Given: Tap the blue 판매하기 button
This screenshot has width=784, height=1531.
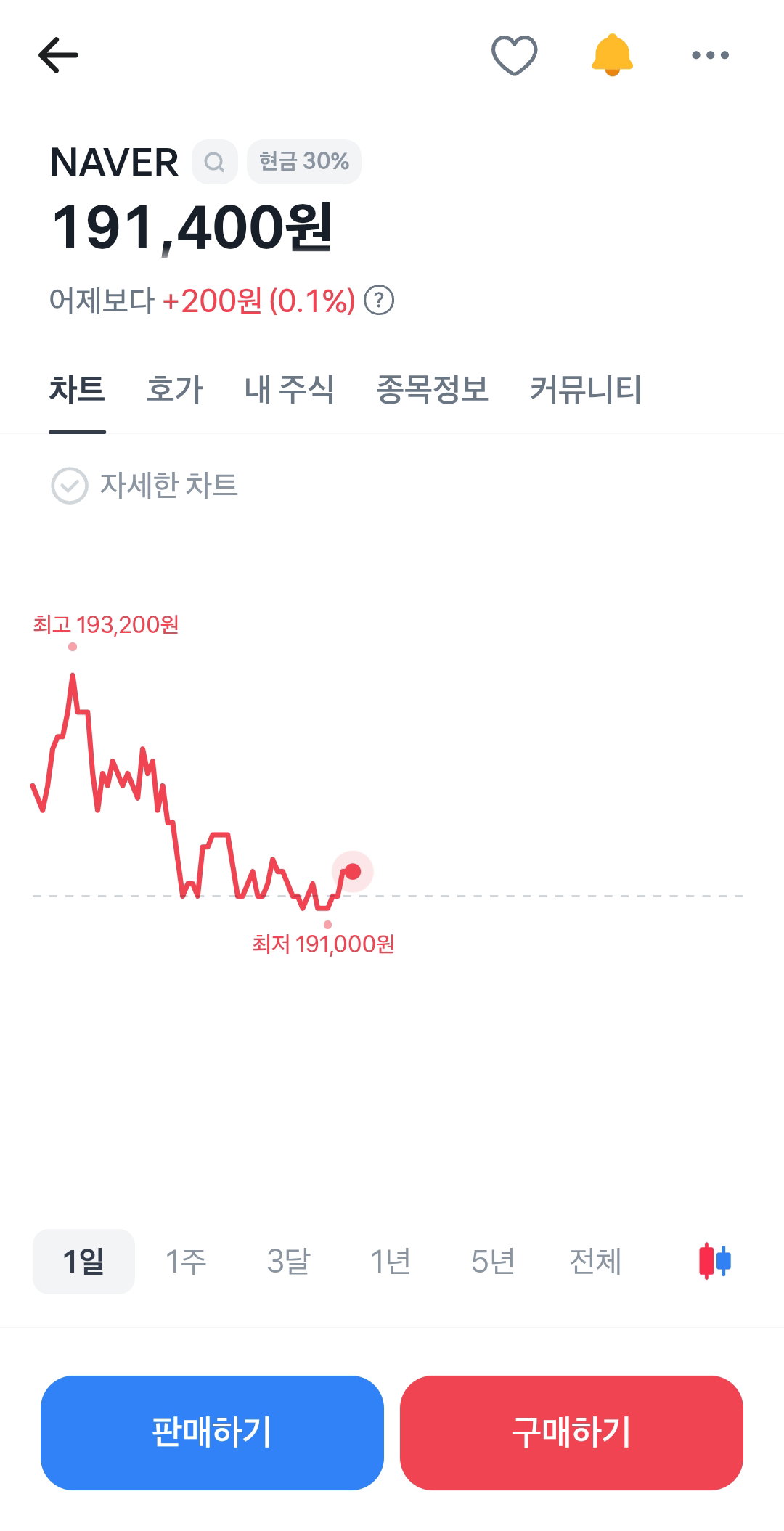Looking at the screenshot, I should point(212,1433).
